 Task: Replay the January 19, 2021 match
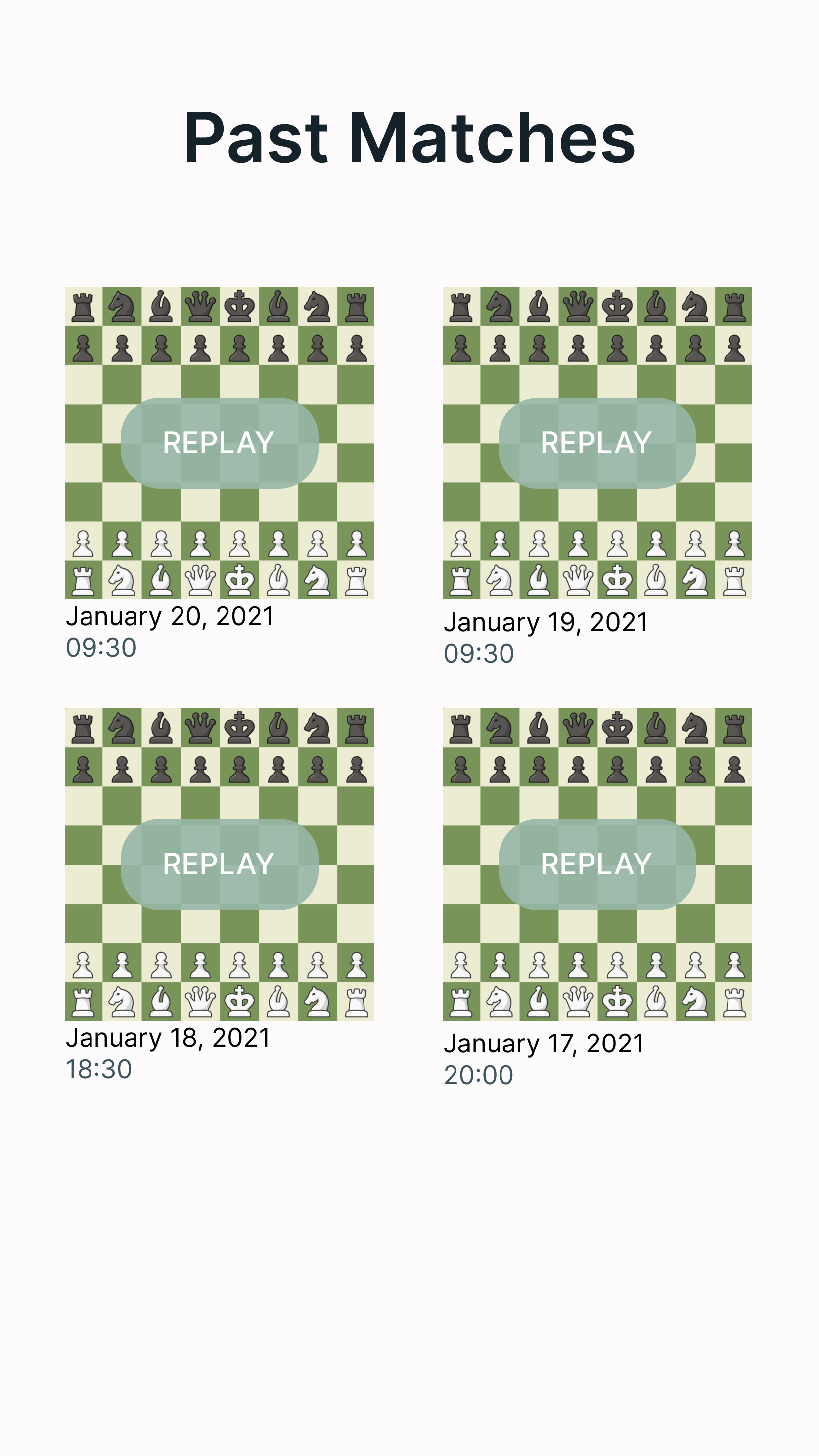coord(596,443)
